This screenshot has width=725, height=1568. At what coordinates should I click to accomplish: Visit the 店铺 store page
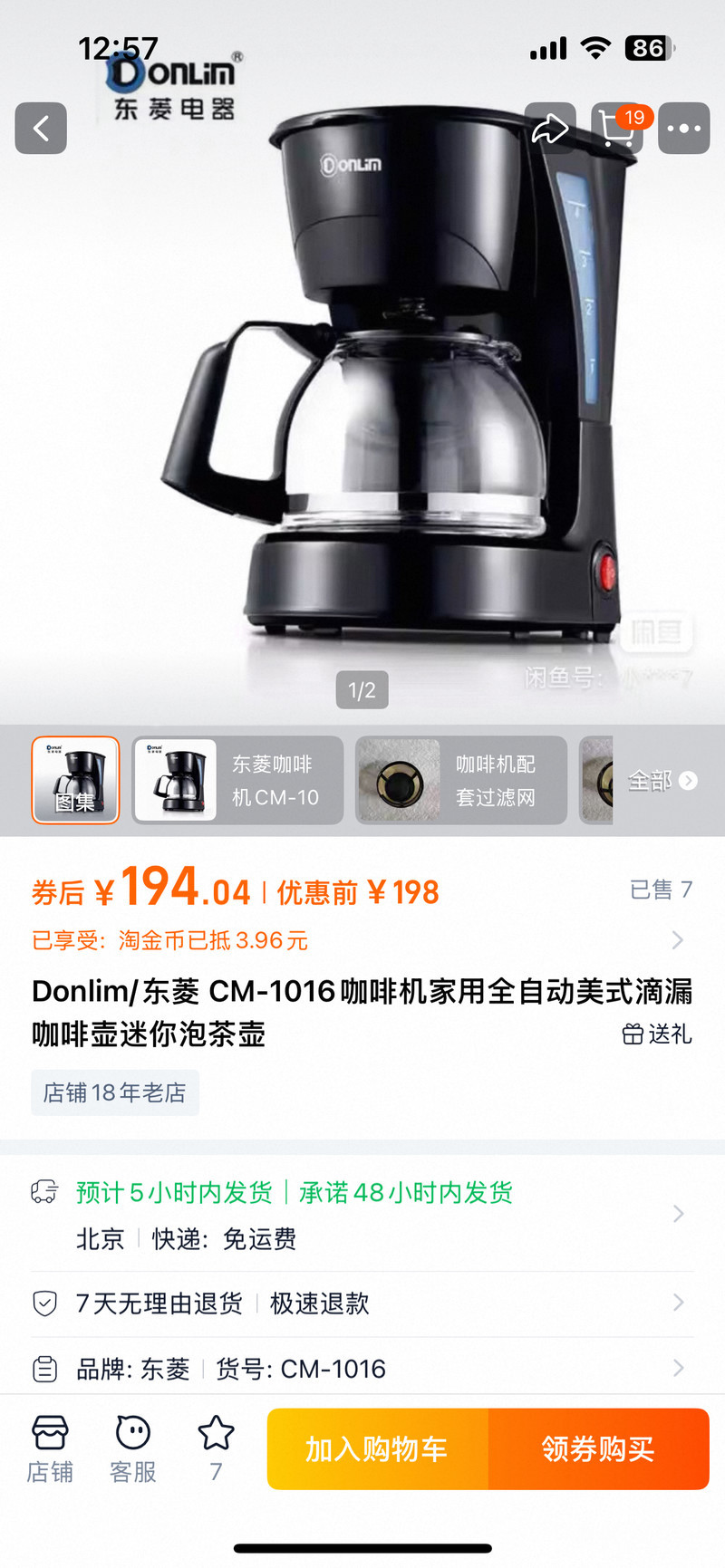click(50, 1449)
